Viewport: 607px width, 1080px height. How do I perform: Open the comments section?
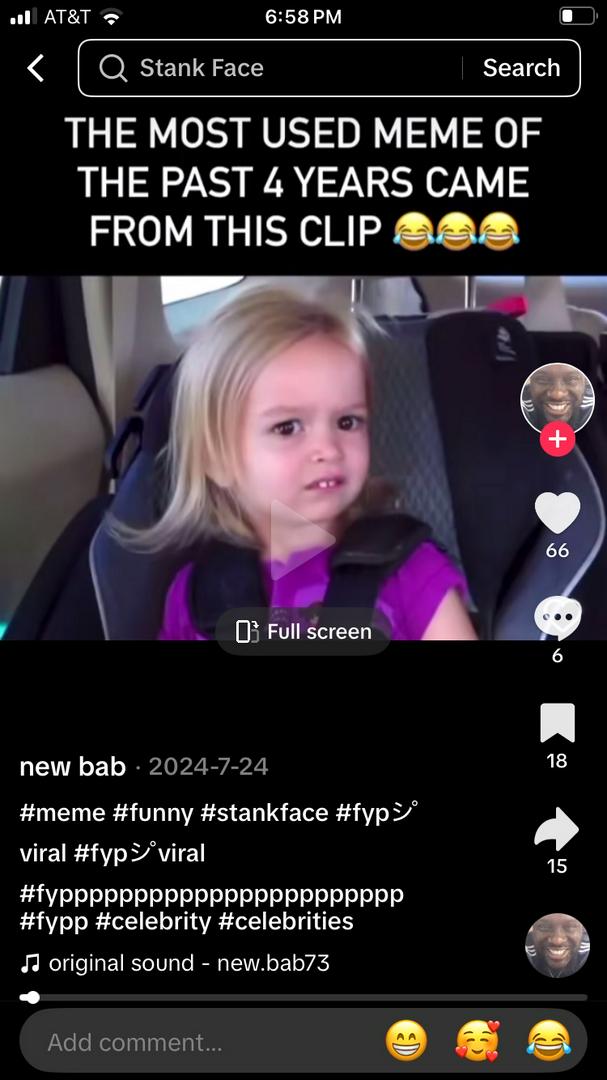coord(557,619)
